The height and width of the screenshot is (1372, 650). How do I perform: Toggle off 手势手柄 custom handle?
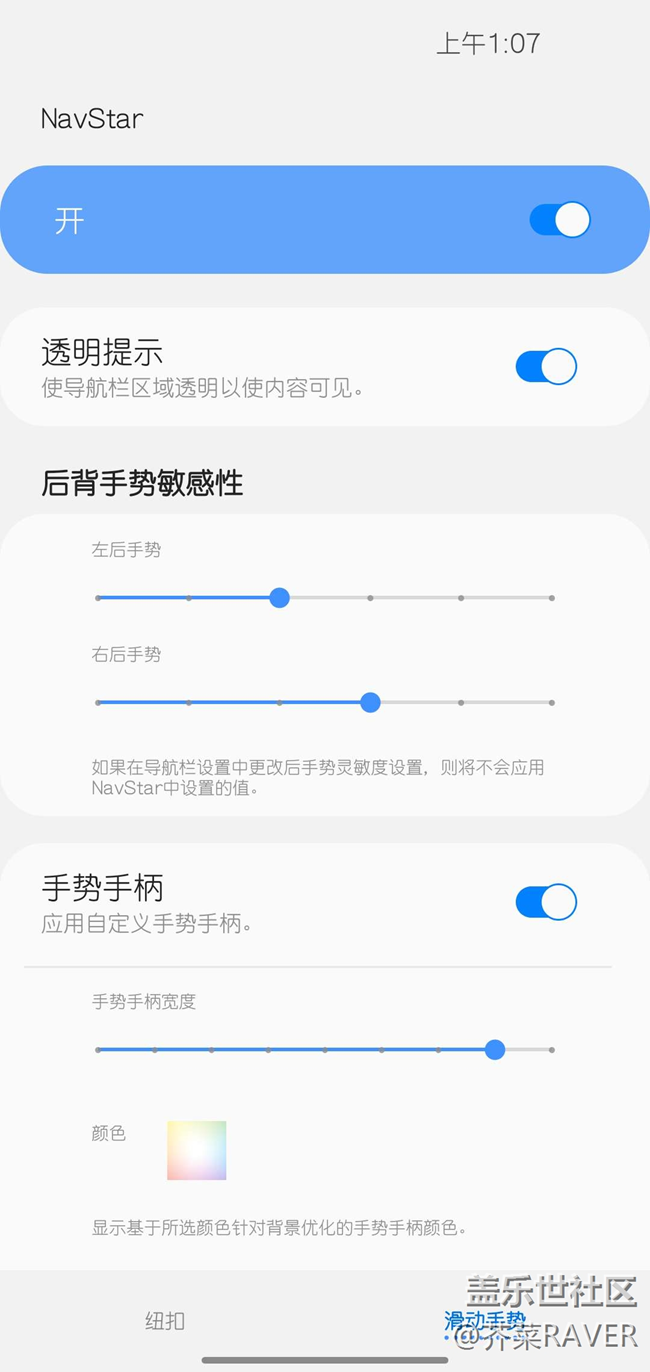(x=546, y=902)
